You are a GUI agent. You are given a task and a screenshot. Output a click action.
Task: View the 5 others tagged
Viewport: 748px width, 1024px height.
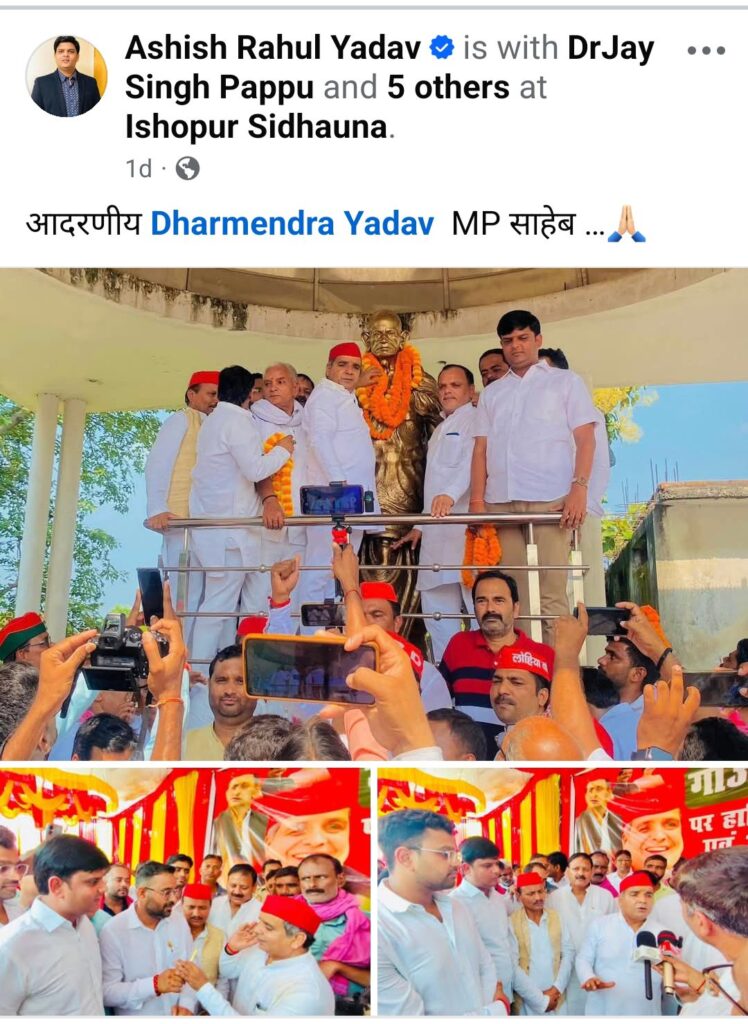(448, 88)
